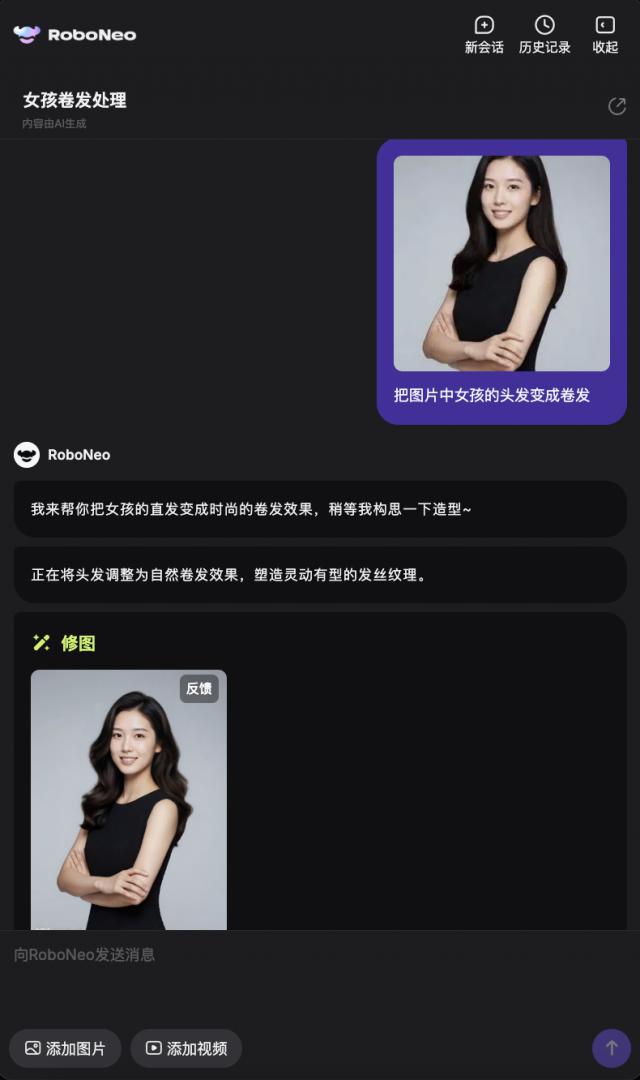The image size is (640, 1080).
Task: Send the message with the arrow button
Action: tap(611, 1048)
